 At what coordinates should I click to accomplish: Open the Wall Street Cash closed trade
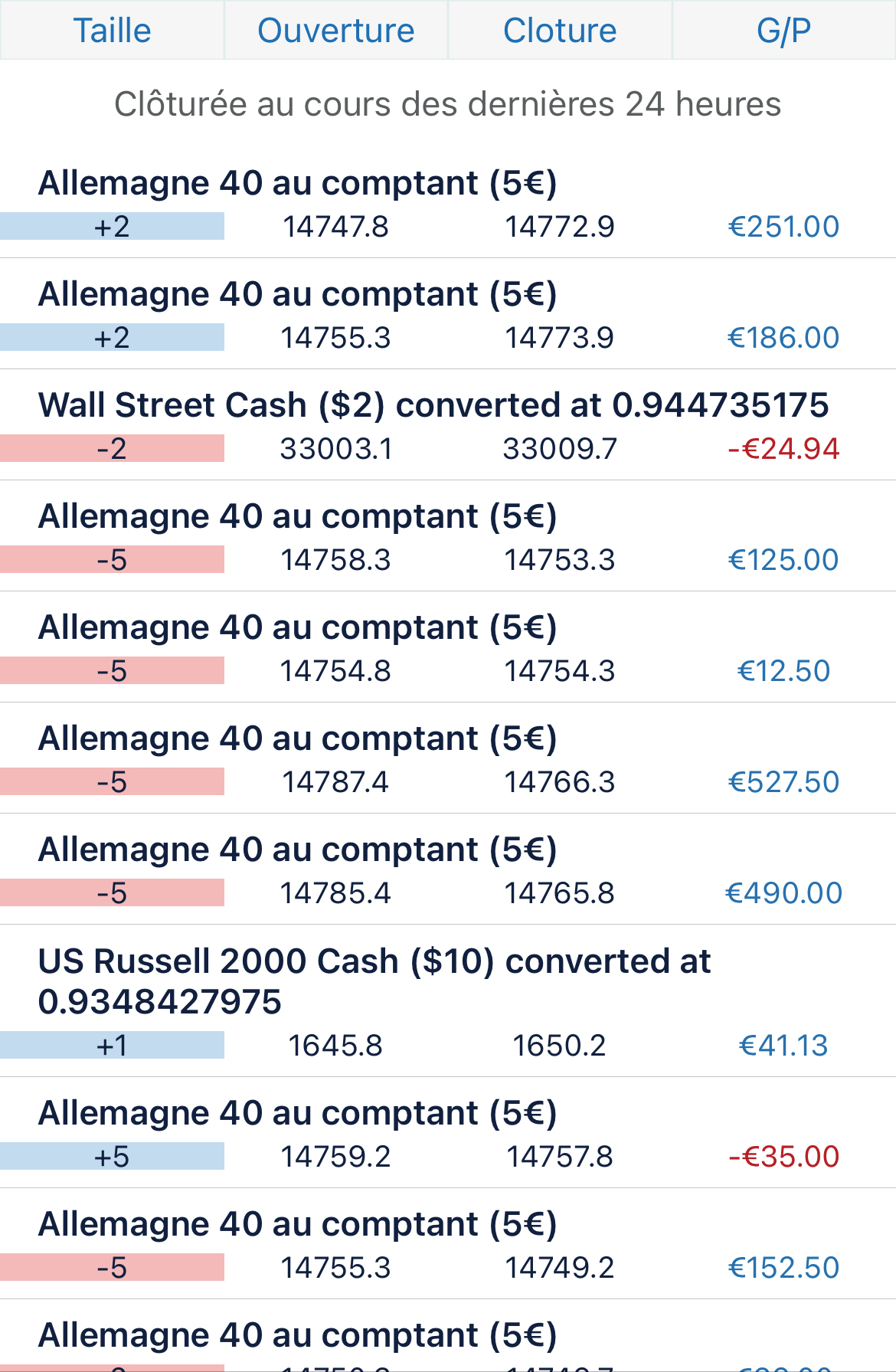(448, 427)
